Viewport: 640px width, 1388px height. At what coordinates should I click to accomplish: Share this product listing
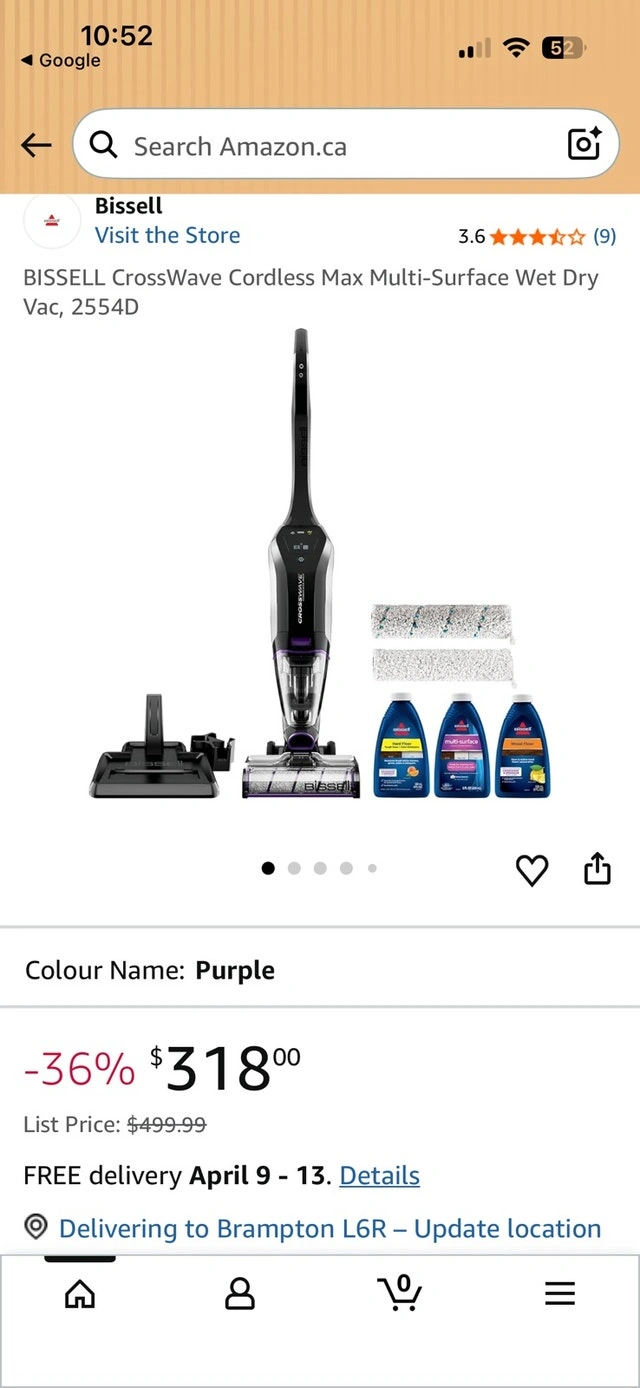click(597, 869)
